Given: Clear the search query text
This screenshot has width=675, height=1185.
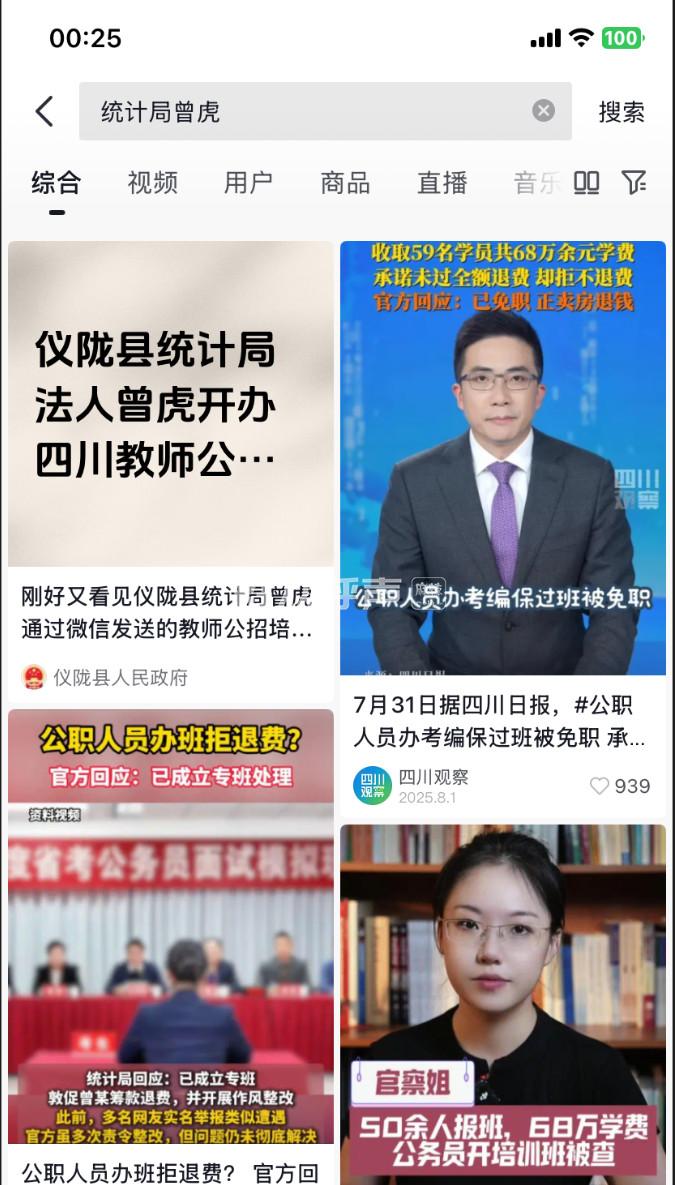Looking at the screenshot, I should pos(543,111).
